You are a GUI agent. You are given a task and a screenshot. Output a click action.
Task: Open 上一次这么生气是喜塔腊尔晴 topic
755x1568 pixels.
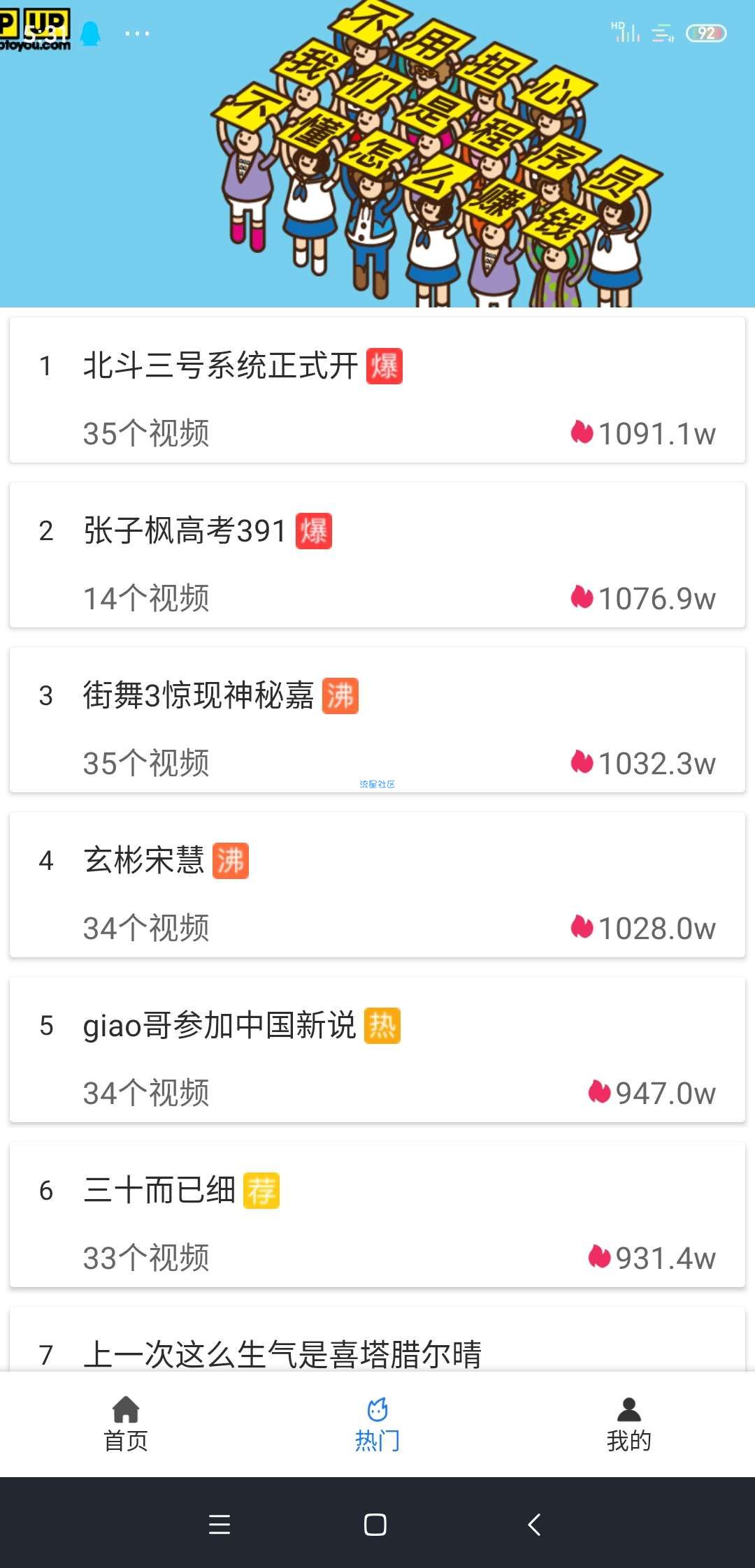coord(377,1339)
